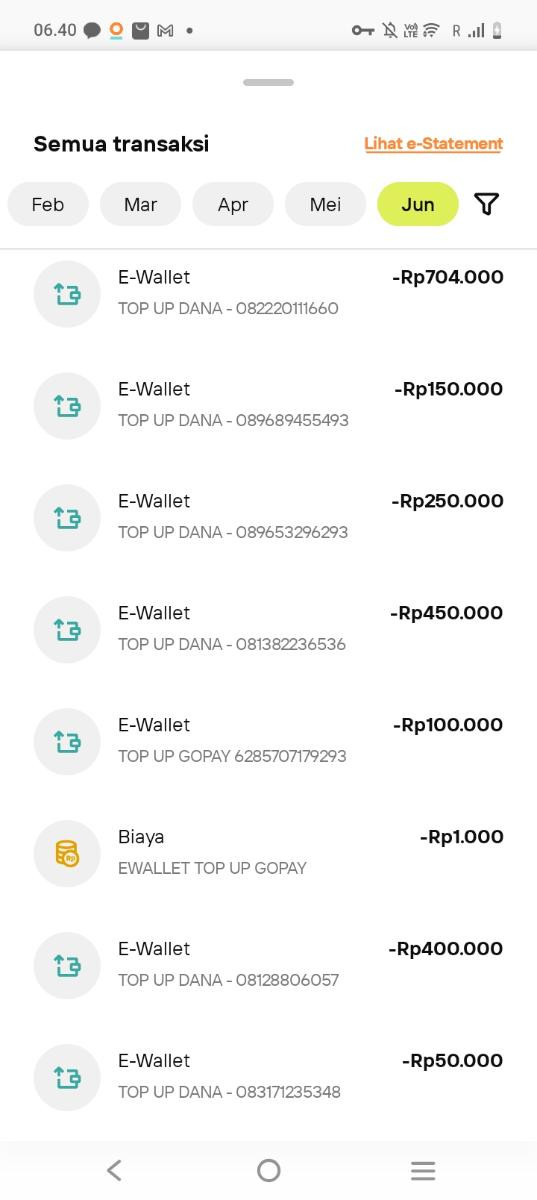This screenshot has width=537, height=1200.
Task: View the Rp150.000 E-Wallet transaction details
Action: [268, 405]
